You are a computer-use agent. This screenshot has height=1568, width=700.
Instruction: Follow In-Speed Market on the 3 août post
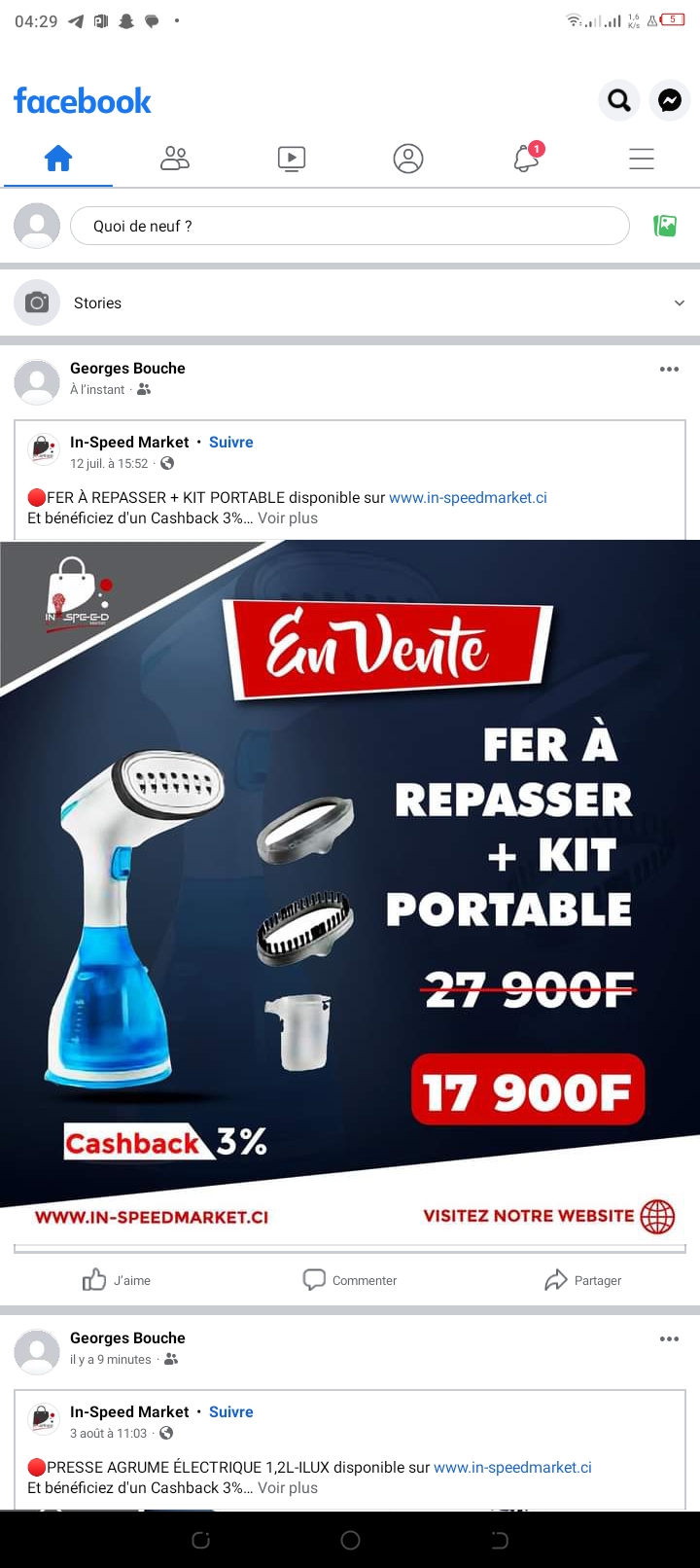pos(230,1411)
